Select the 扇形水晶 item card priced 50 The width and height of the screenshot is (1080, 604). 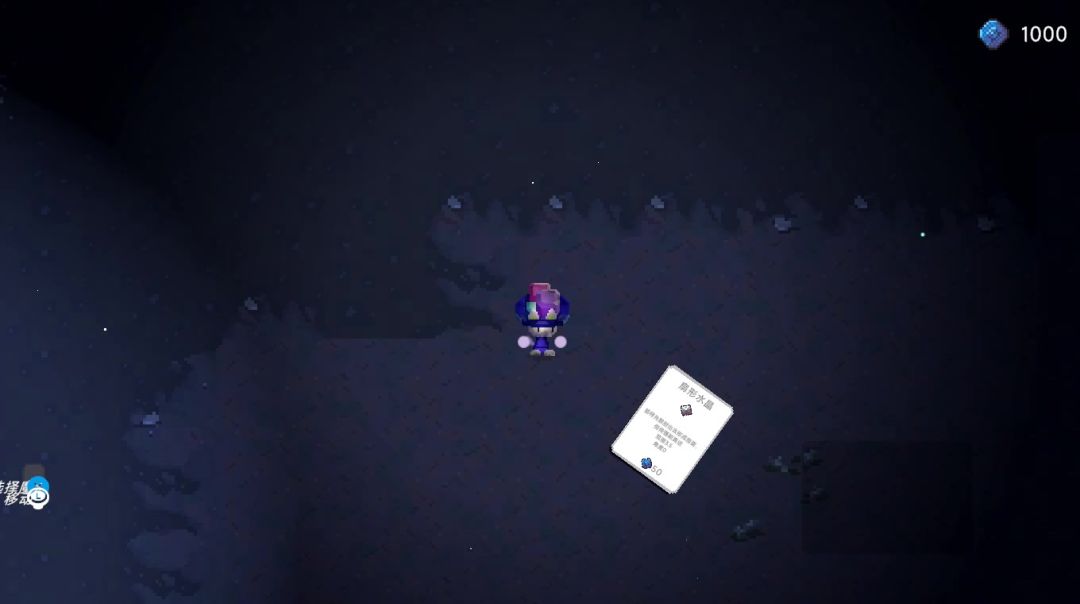671,429
